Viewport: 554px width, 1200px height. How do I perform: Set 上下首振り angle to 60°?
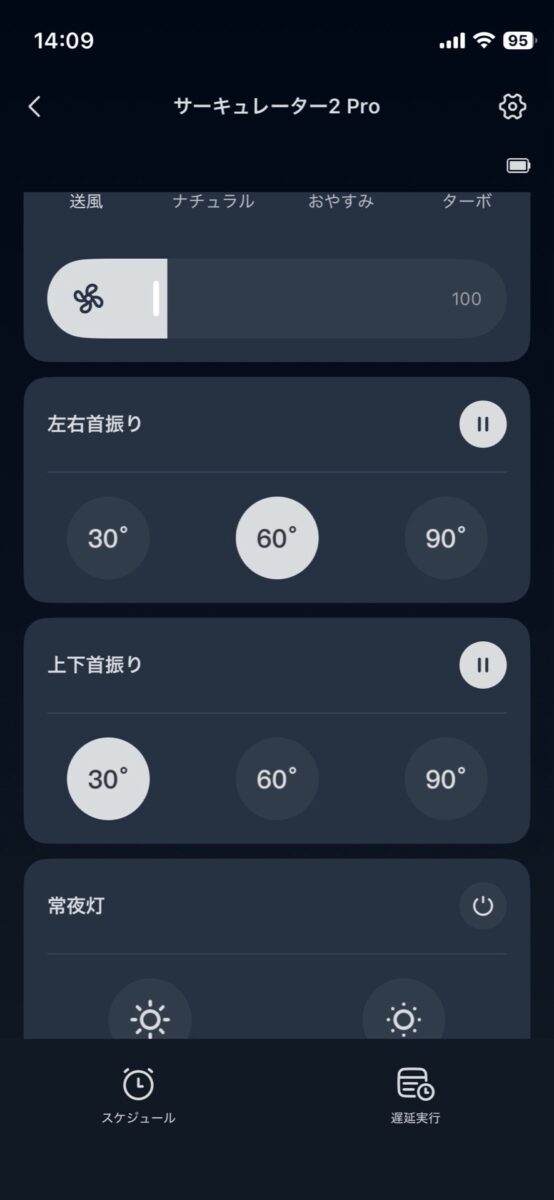pos(277,779)
